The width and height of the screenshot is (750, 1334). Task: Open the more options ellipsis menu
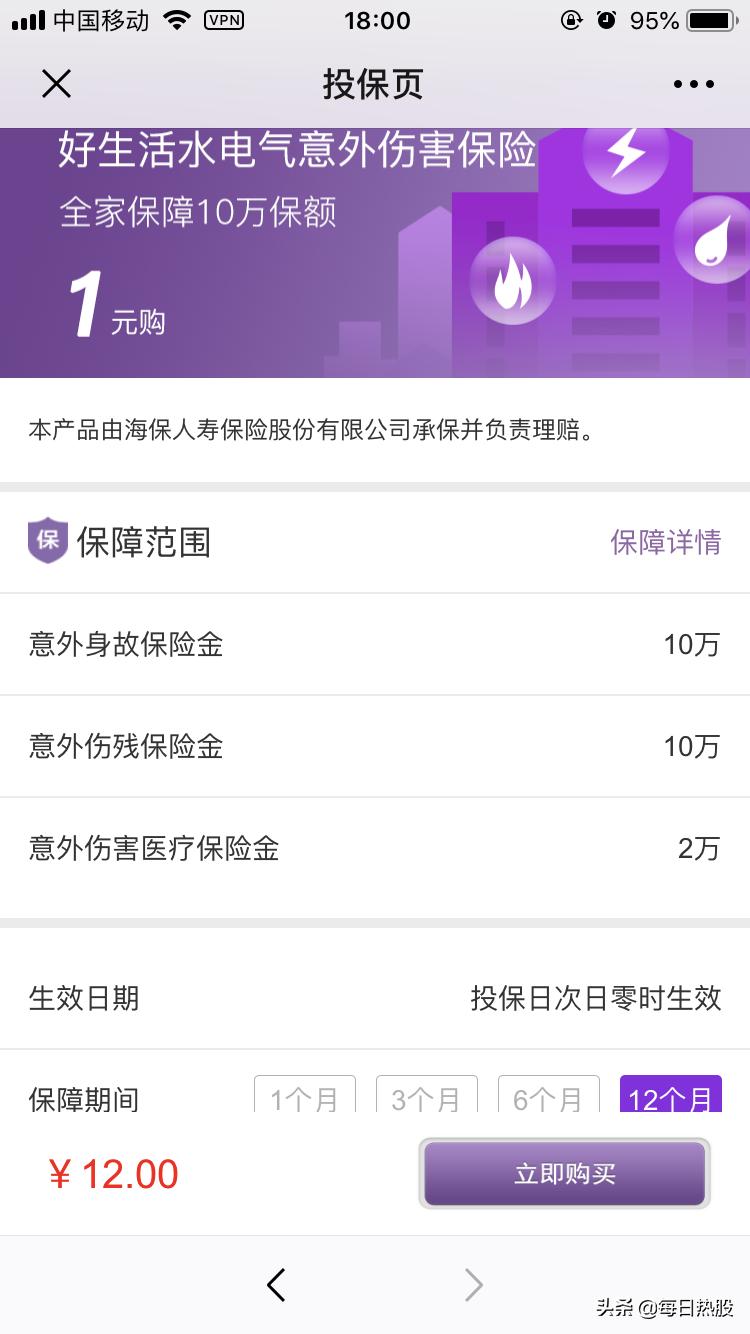point(694,84)
